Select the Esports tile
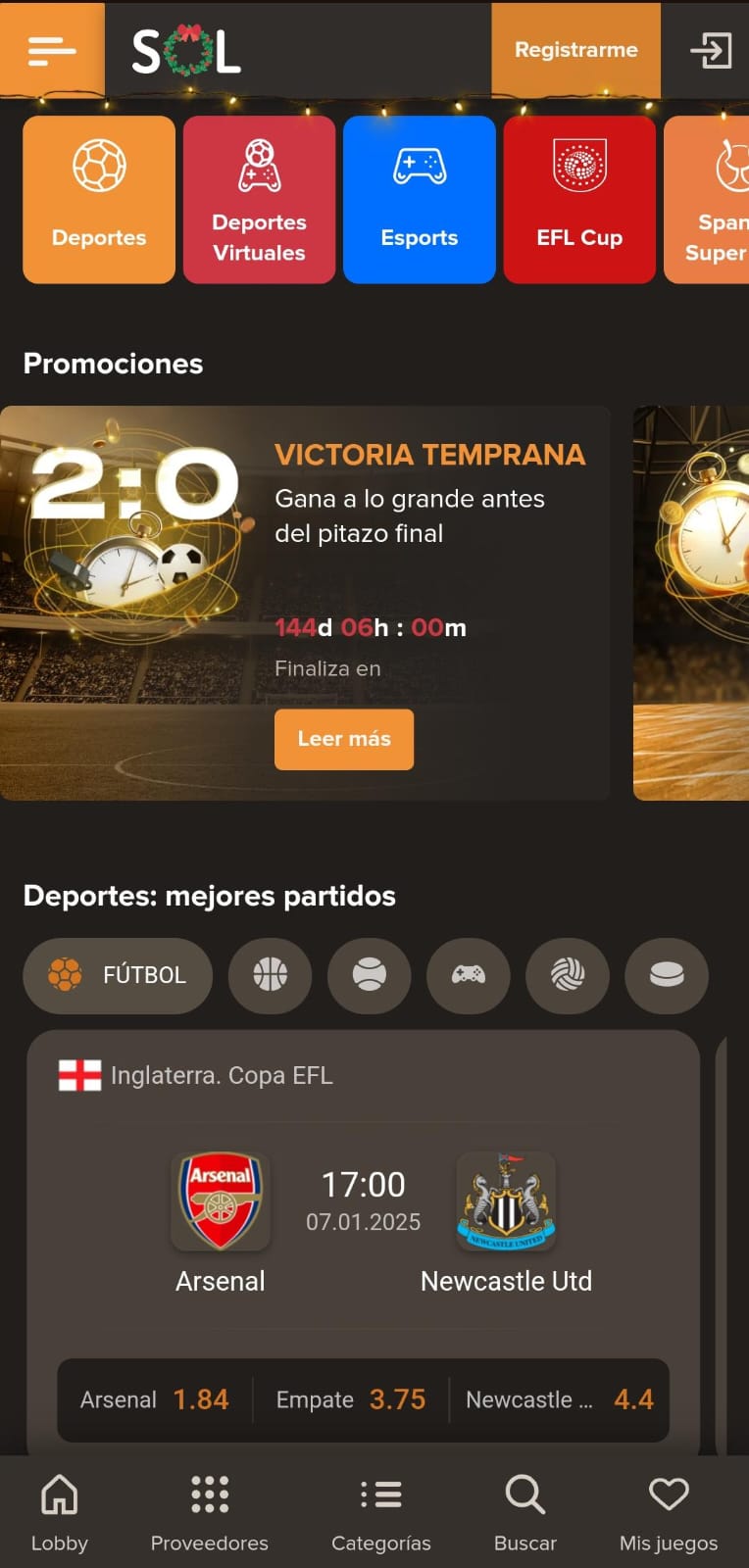Viewport: 749px width, 1568px height. coord(419,200)
